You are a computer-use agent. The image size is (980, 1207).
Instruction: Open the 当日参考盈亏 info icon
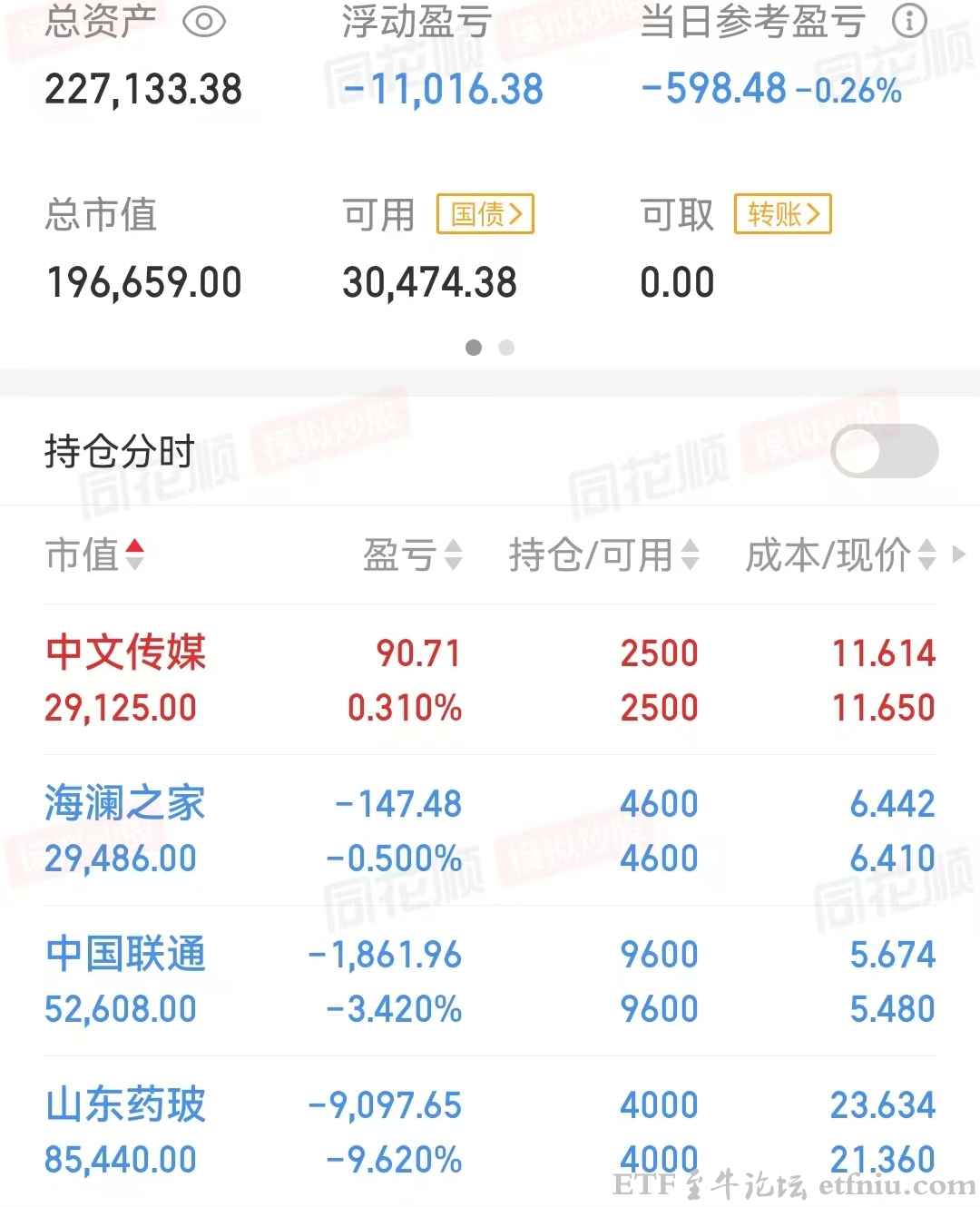point(910,20)
